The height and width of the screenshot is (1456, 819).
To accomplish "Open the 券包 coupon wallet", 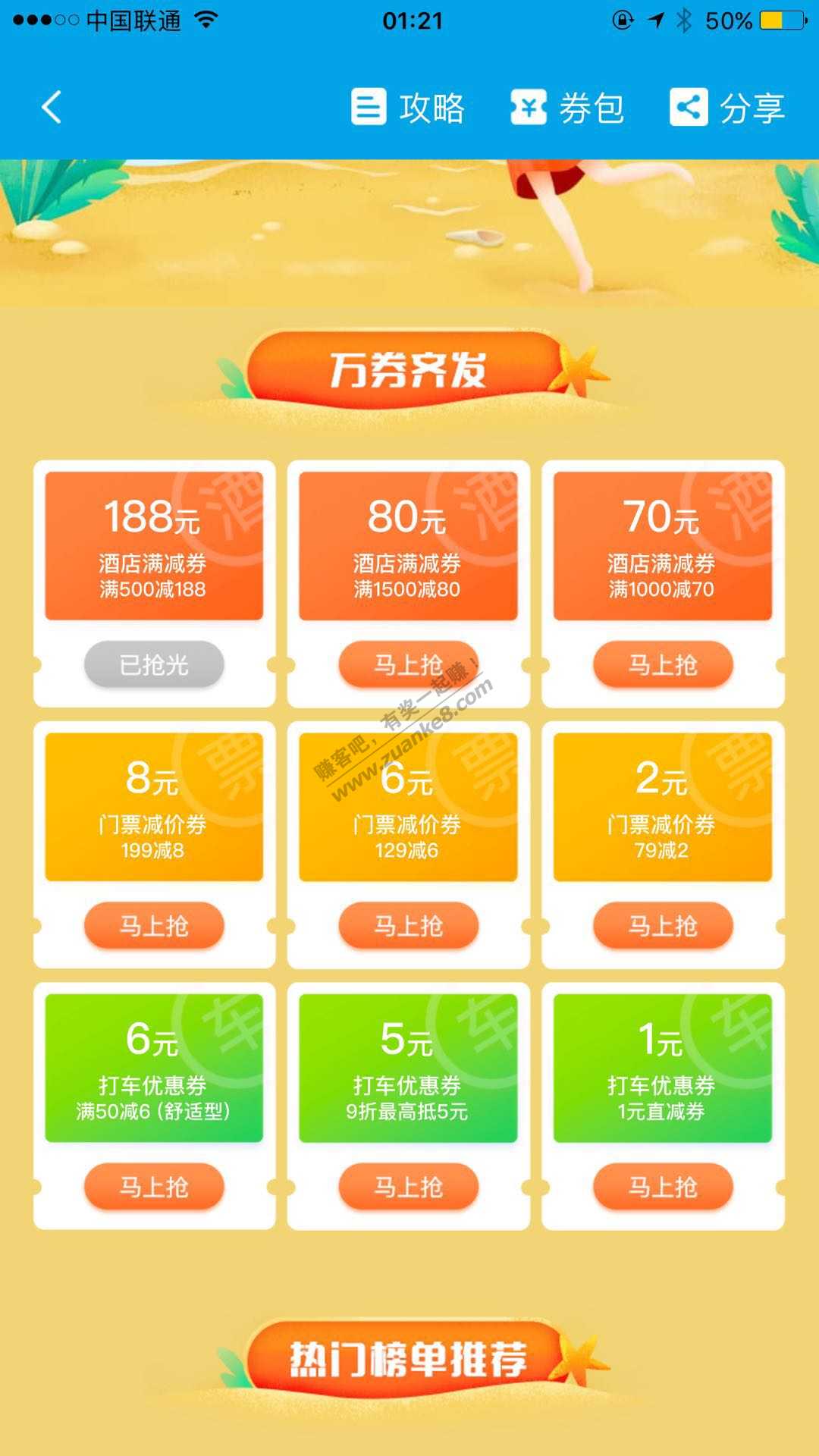I will coord(568,107).
